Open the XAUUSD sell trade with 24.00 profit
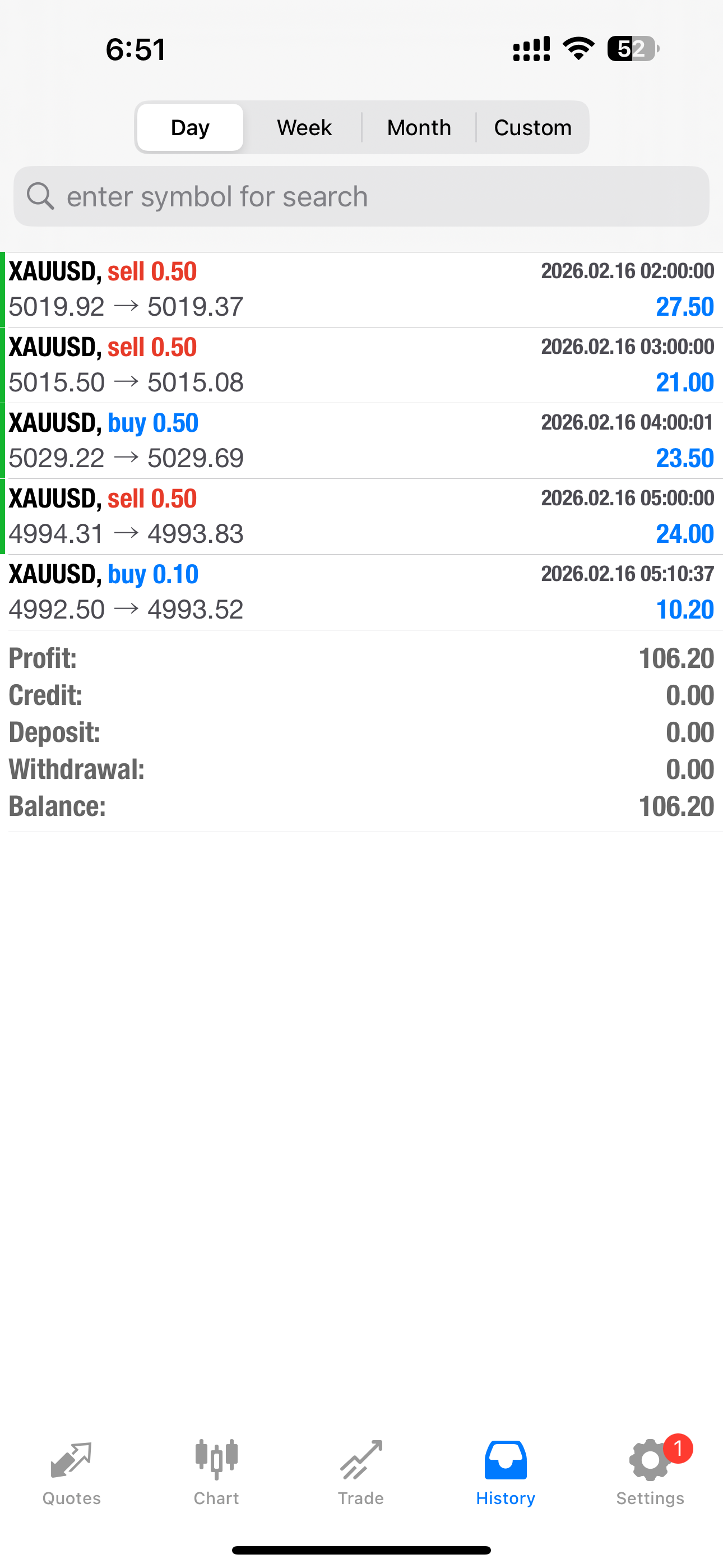The image size is (723, 1568). click(x=361, y=516)
